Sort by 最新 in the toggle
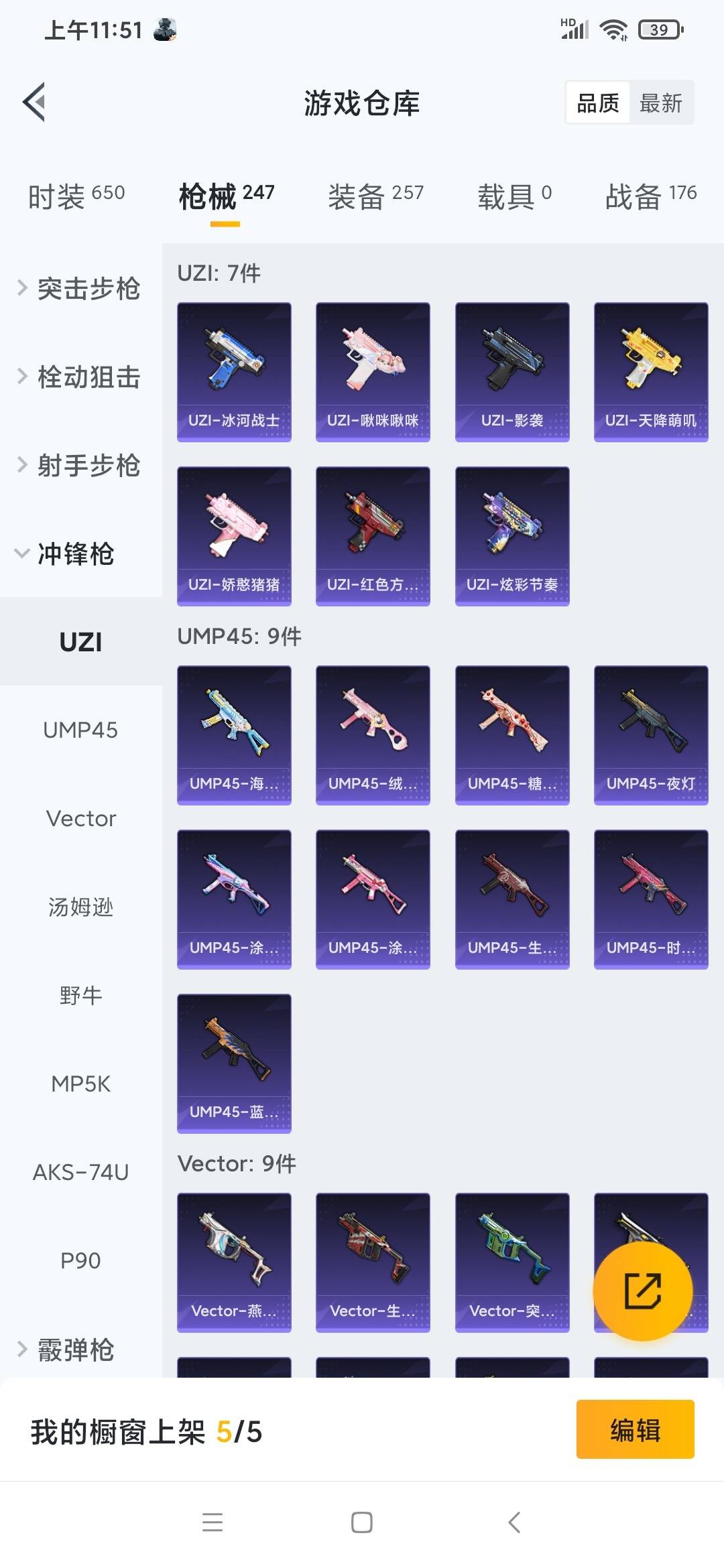Image resolution: width=724 pixels, height=1568 pixels. pyautogui.click(x=660, y=103)
